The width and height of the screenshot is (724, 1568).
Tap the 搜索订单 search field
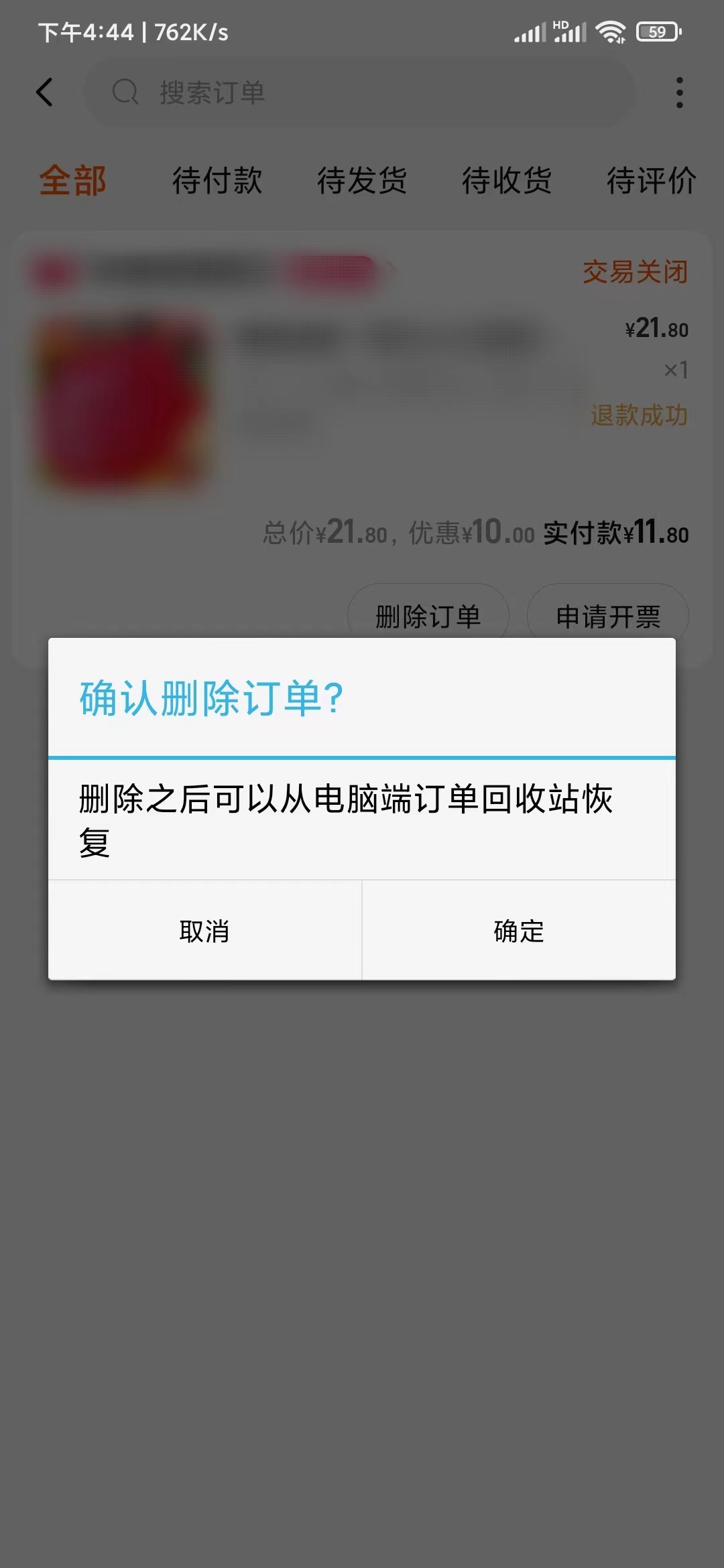pyautogui.click(x=362, y=93)
